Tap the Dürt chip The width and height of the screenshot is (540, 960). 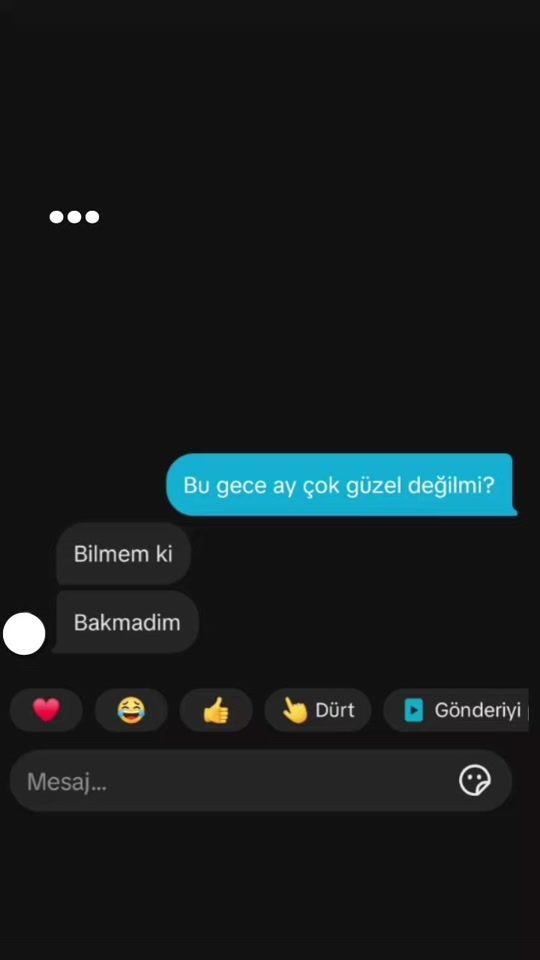click(318, 710)
